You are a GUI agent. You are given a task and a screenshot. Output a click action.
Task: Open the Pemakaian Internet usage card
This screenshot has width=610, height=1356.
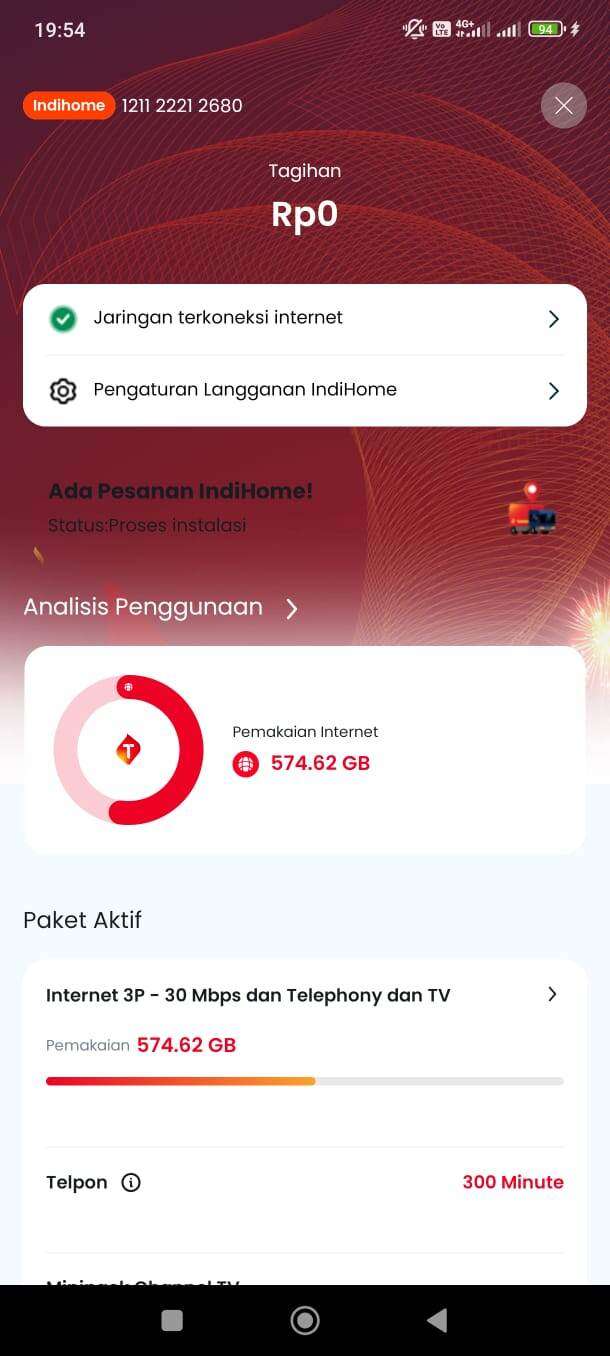coord(305,750)
